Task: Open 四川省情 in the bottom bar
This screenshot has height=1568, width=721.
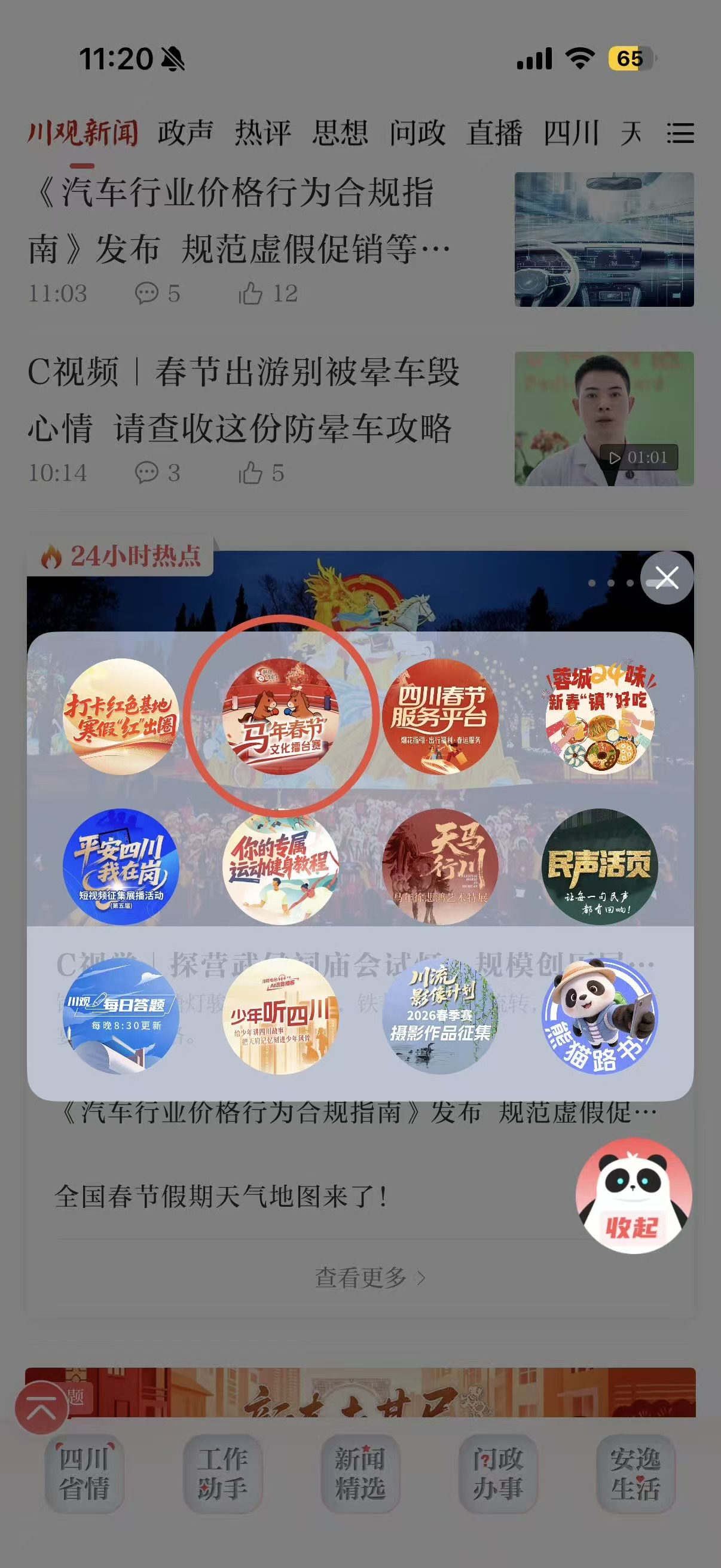Action: pyautogui.click(x=84, y=1474)
